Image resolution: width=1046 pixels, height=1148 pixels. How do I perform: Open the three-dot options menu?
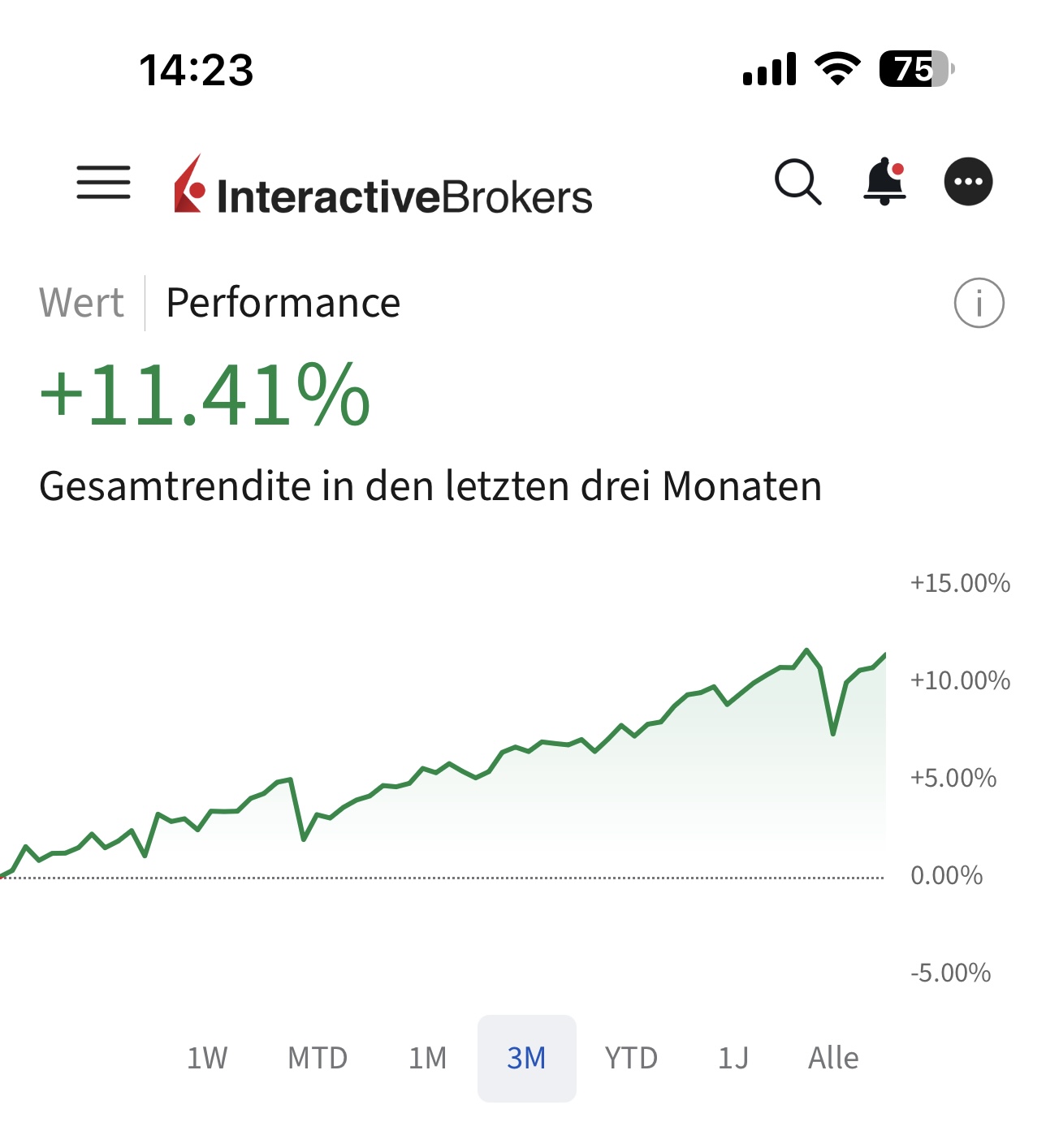[x=968, y=182]
